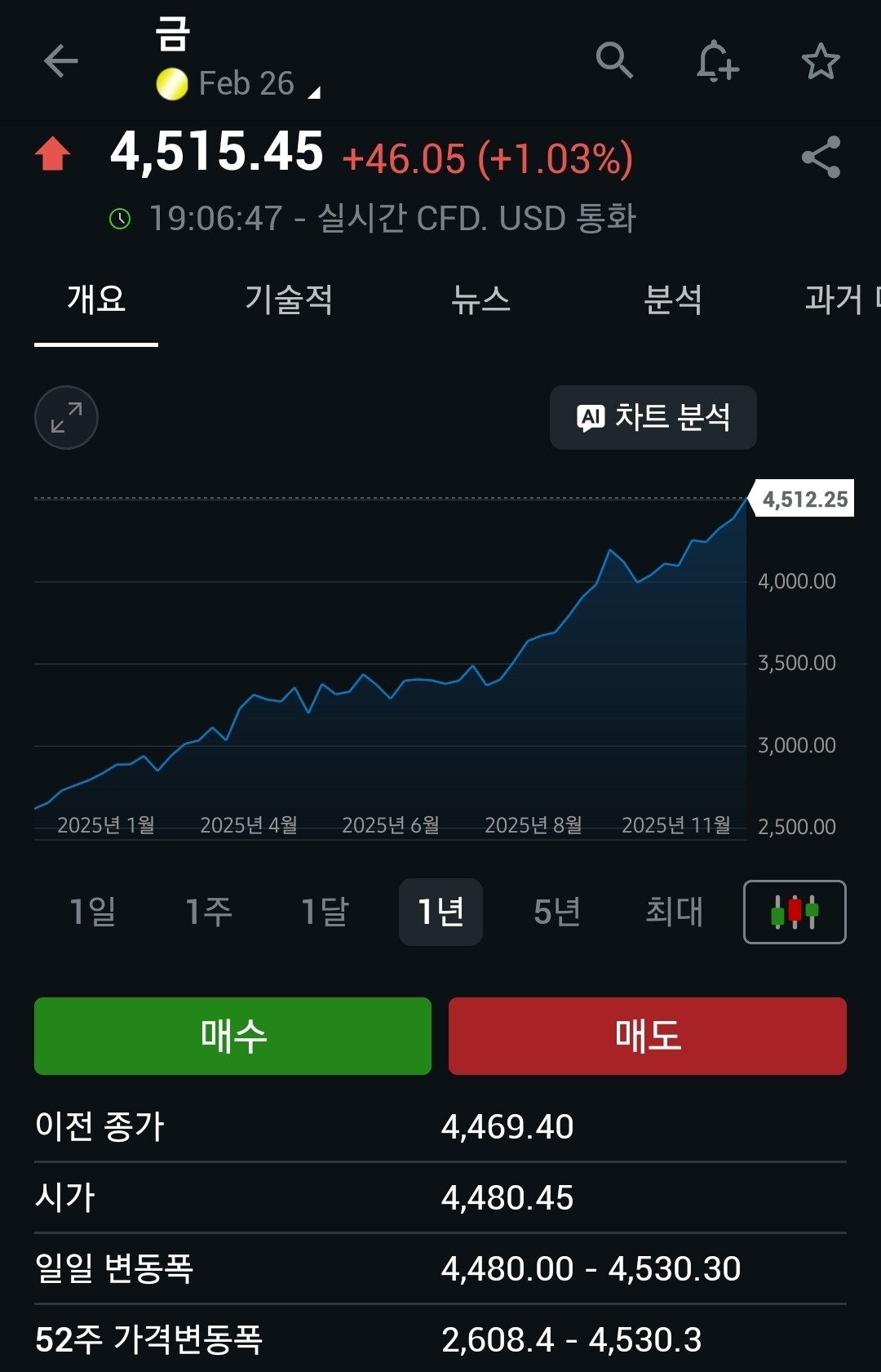
Task: Expand the chart to fullscreen
Action: point(66,417)
